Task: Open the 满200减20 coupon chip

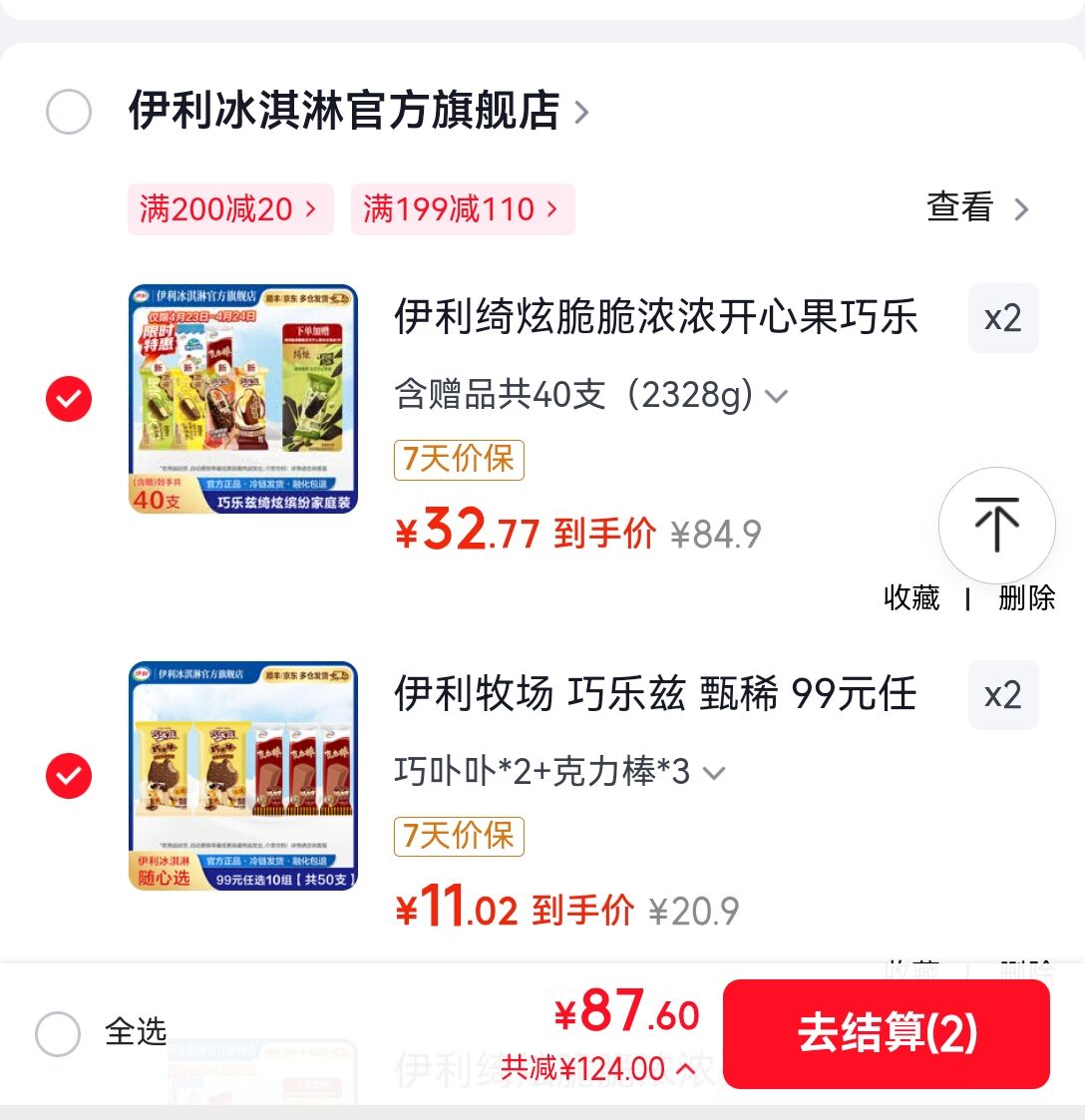Action: click(229, 209)
